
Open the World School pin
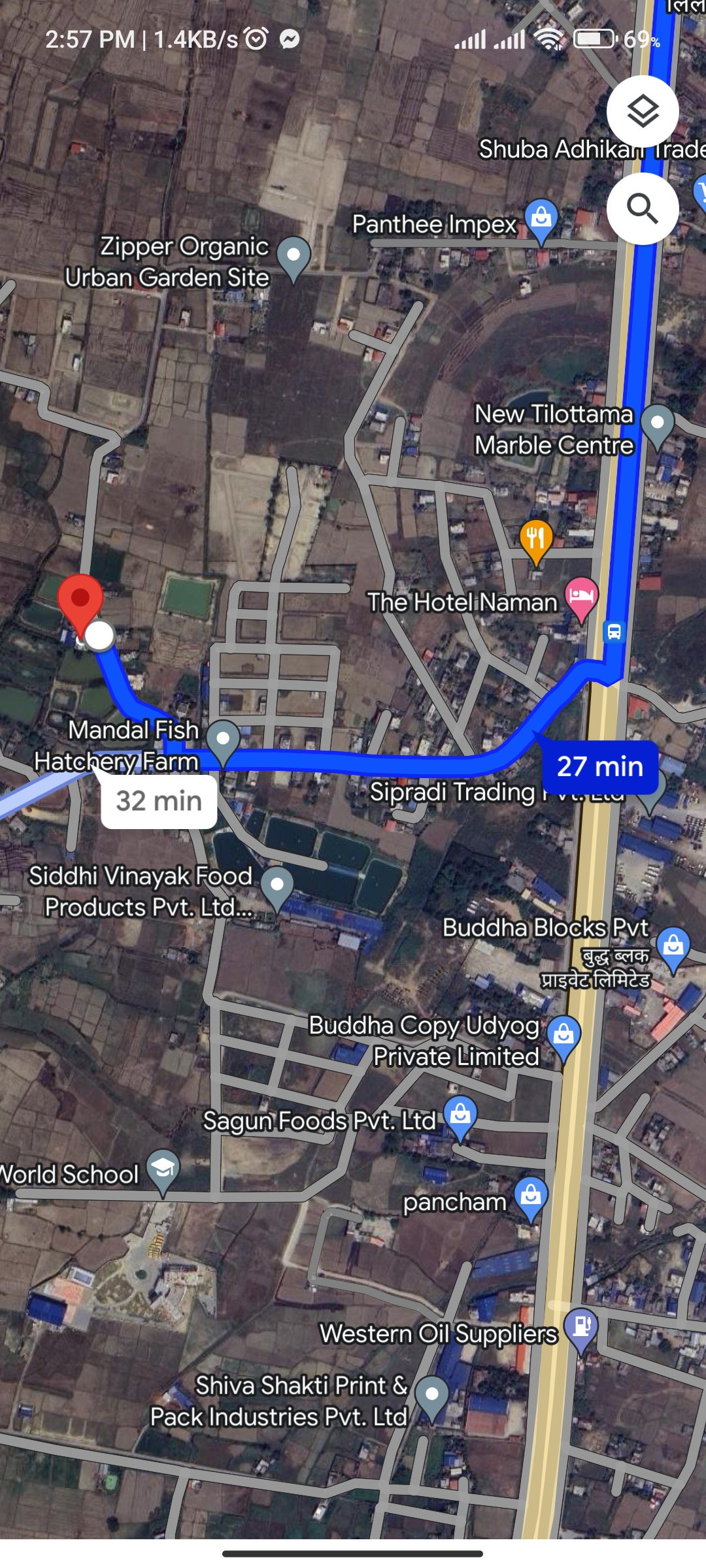[x=163, y=1169]
